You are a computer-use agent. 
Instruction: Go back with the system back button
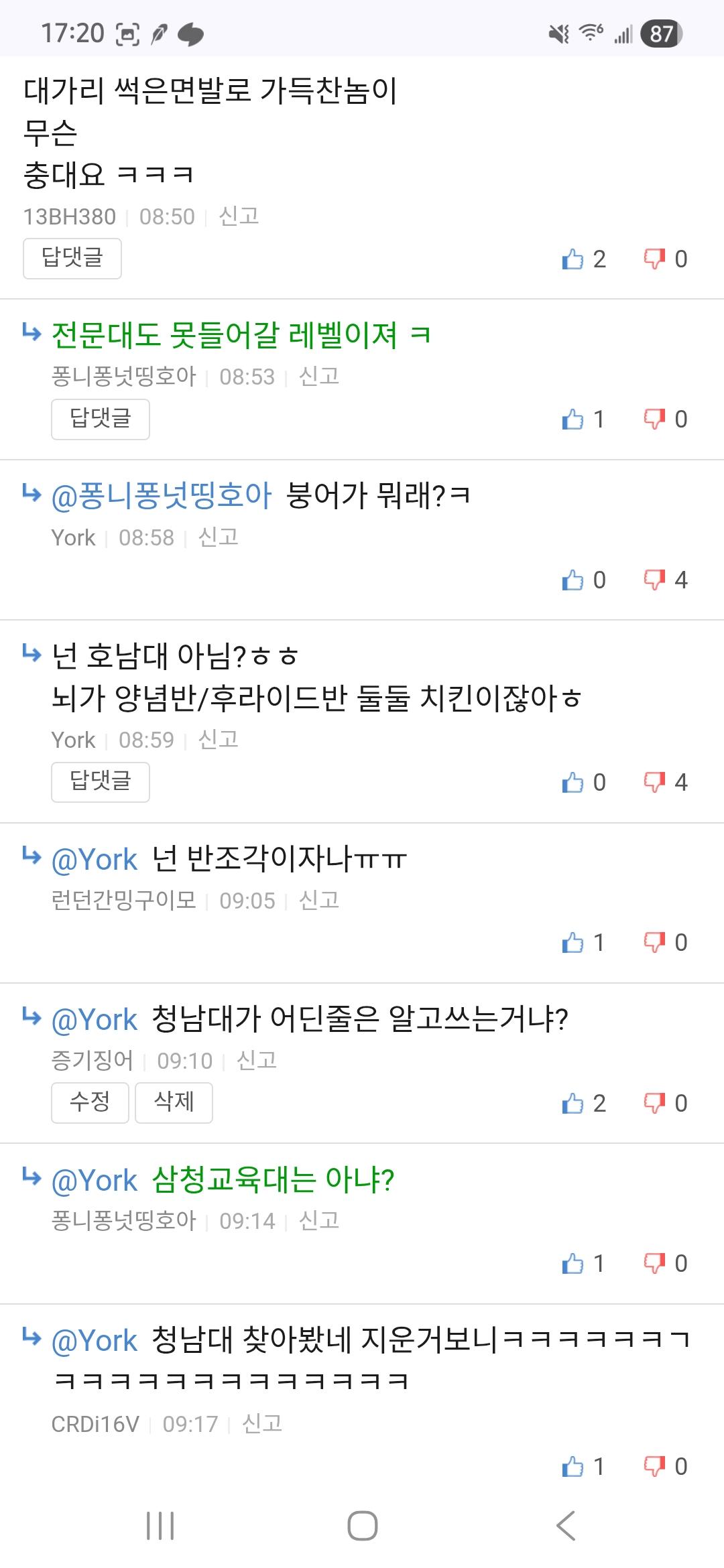tap(565, 1526)
